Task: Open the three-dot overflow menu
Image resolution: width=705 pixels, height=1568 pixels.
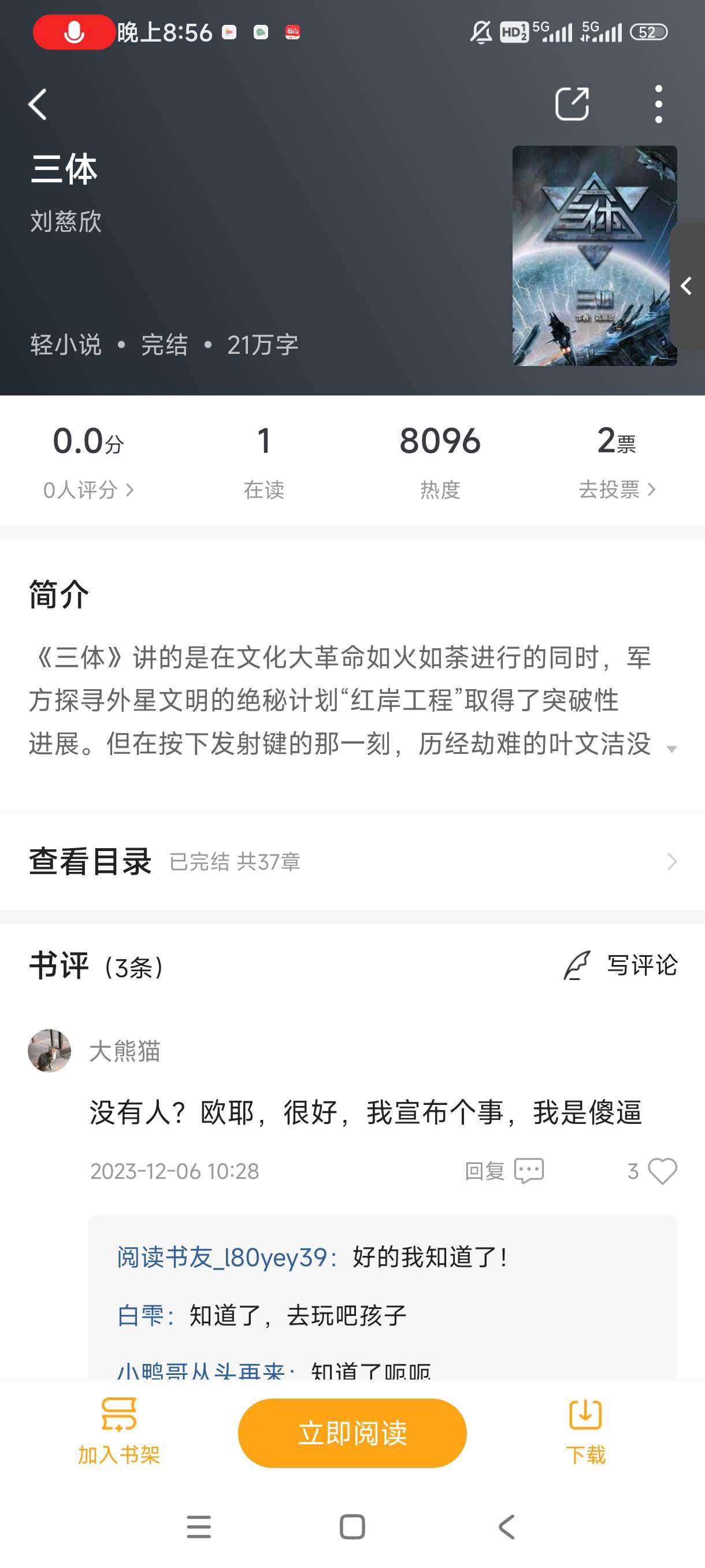Action: click(x=658, y=104)
